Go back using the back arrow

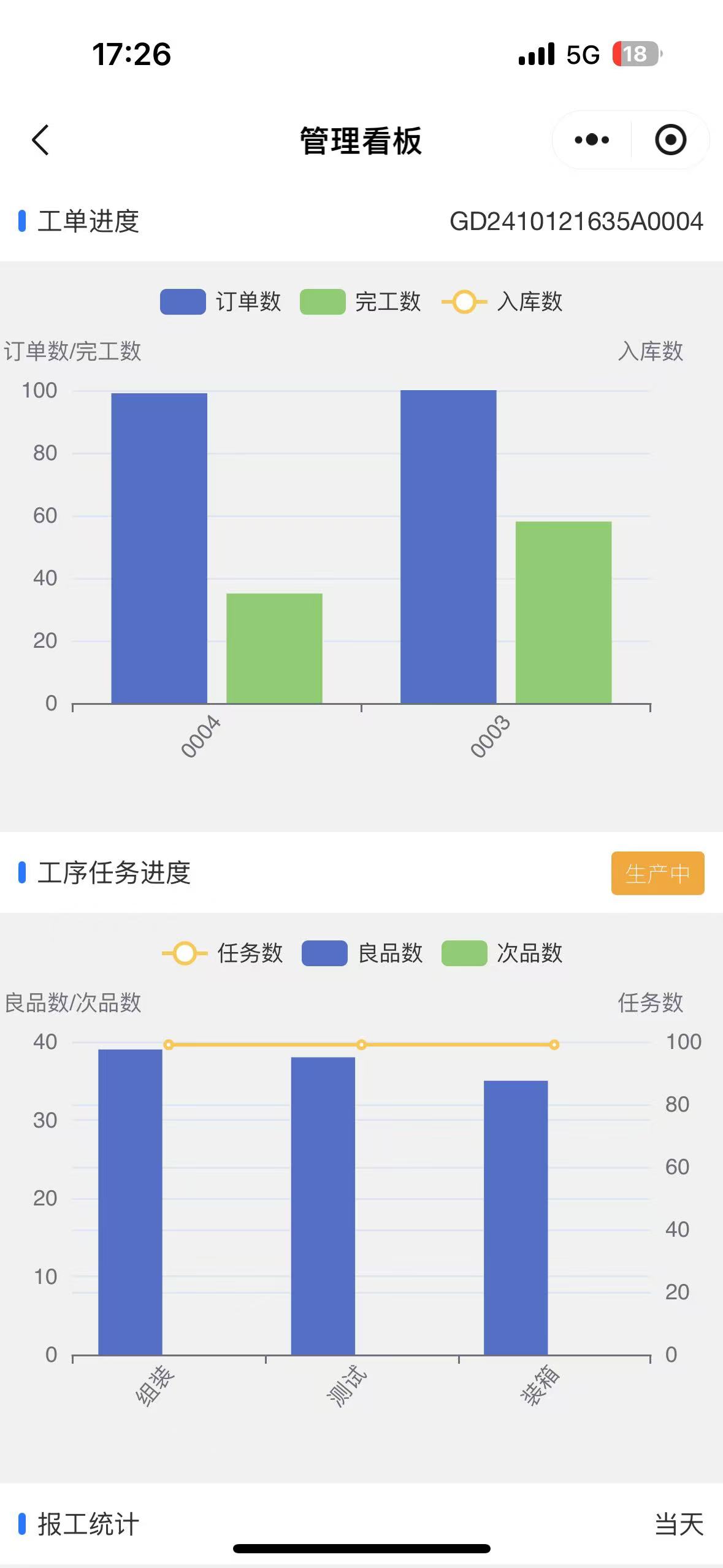(40, 140)
